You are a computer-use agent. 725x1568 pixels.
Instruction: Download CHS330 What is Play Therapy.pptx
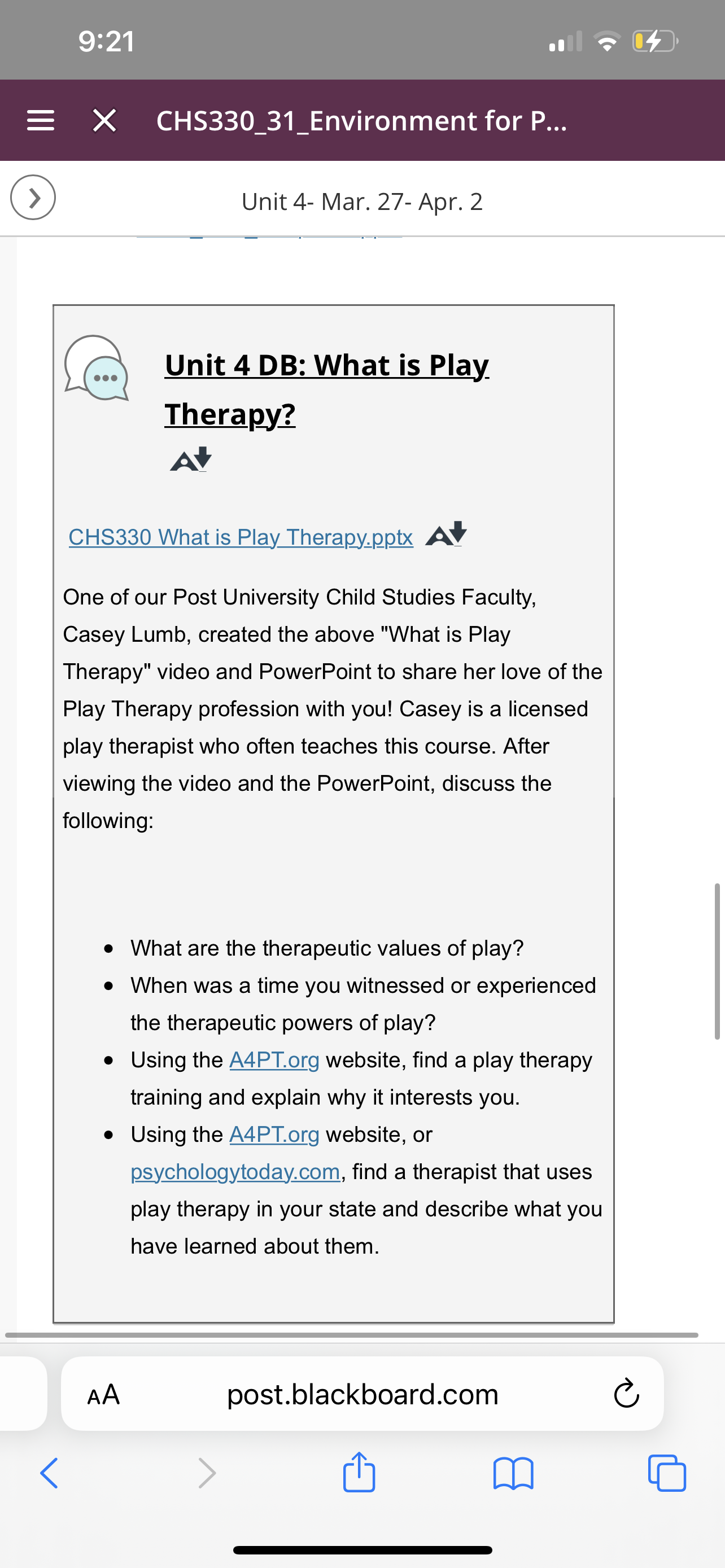(x=241, y=537)
